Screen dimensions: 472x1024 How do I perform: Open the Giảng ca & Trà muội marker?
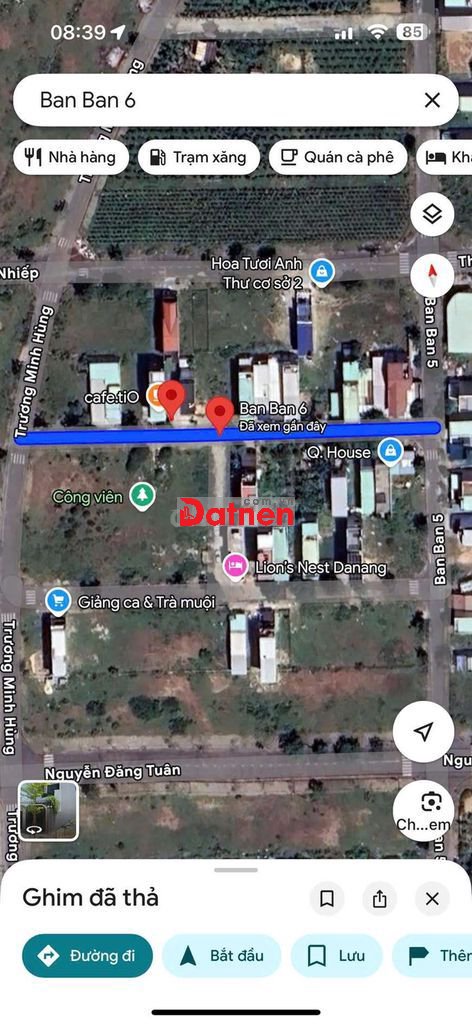(x=58, y=601)
